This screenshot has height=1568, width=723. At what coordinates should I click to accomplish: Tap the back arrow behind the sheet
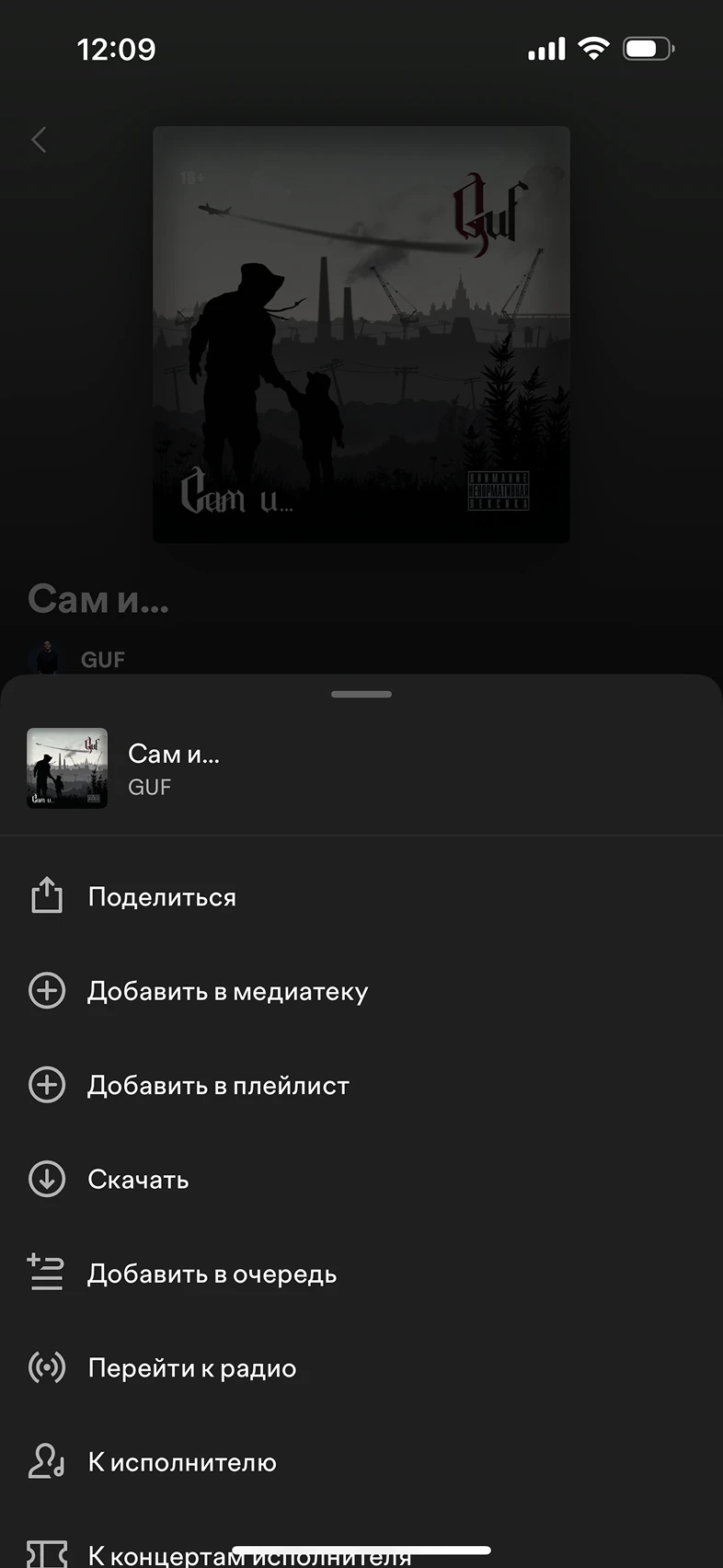[39, 140]
